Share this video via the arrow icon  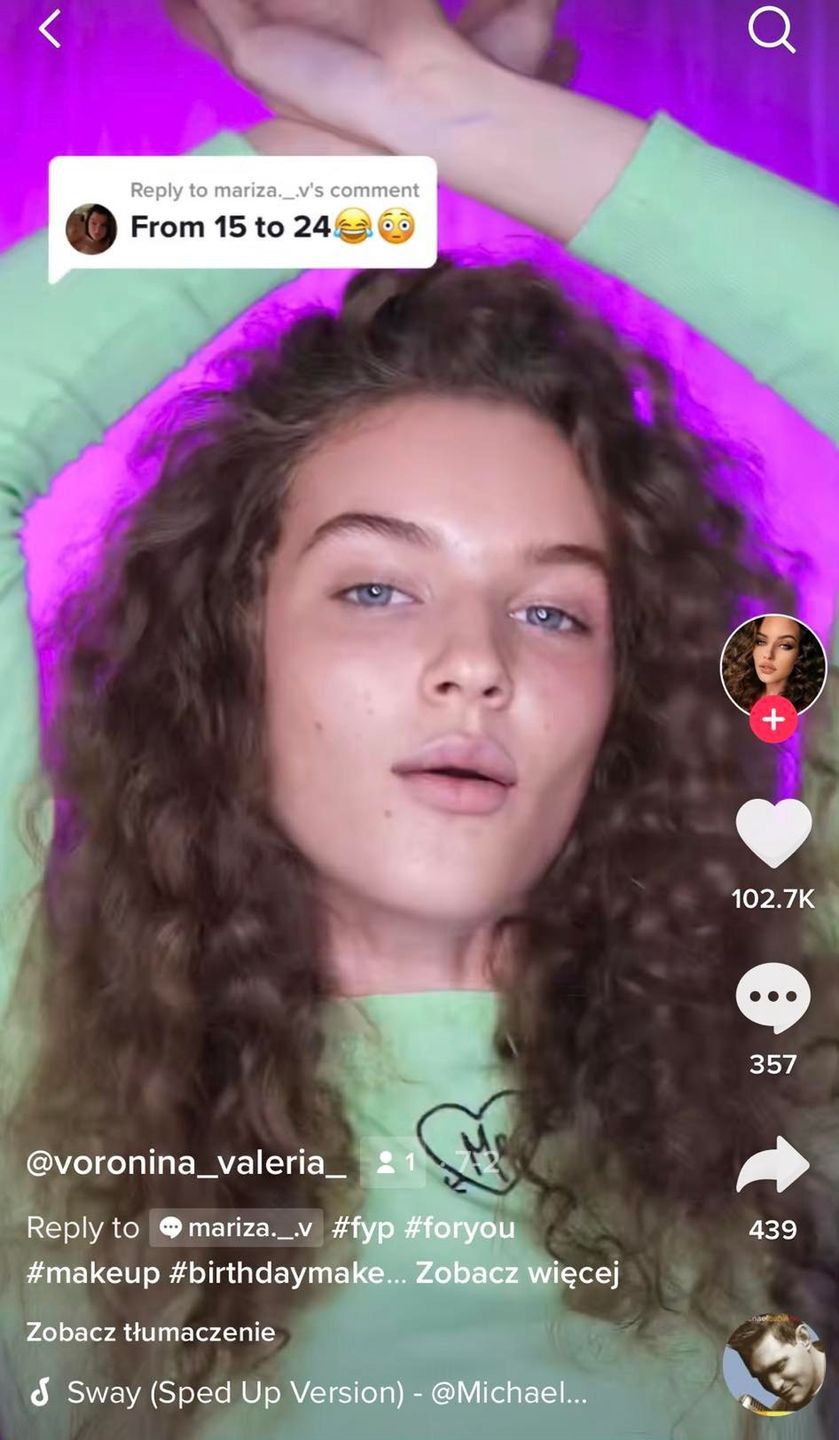coord(773,1165)
